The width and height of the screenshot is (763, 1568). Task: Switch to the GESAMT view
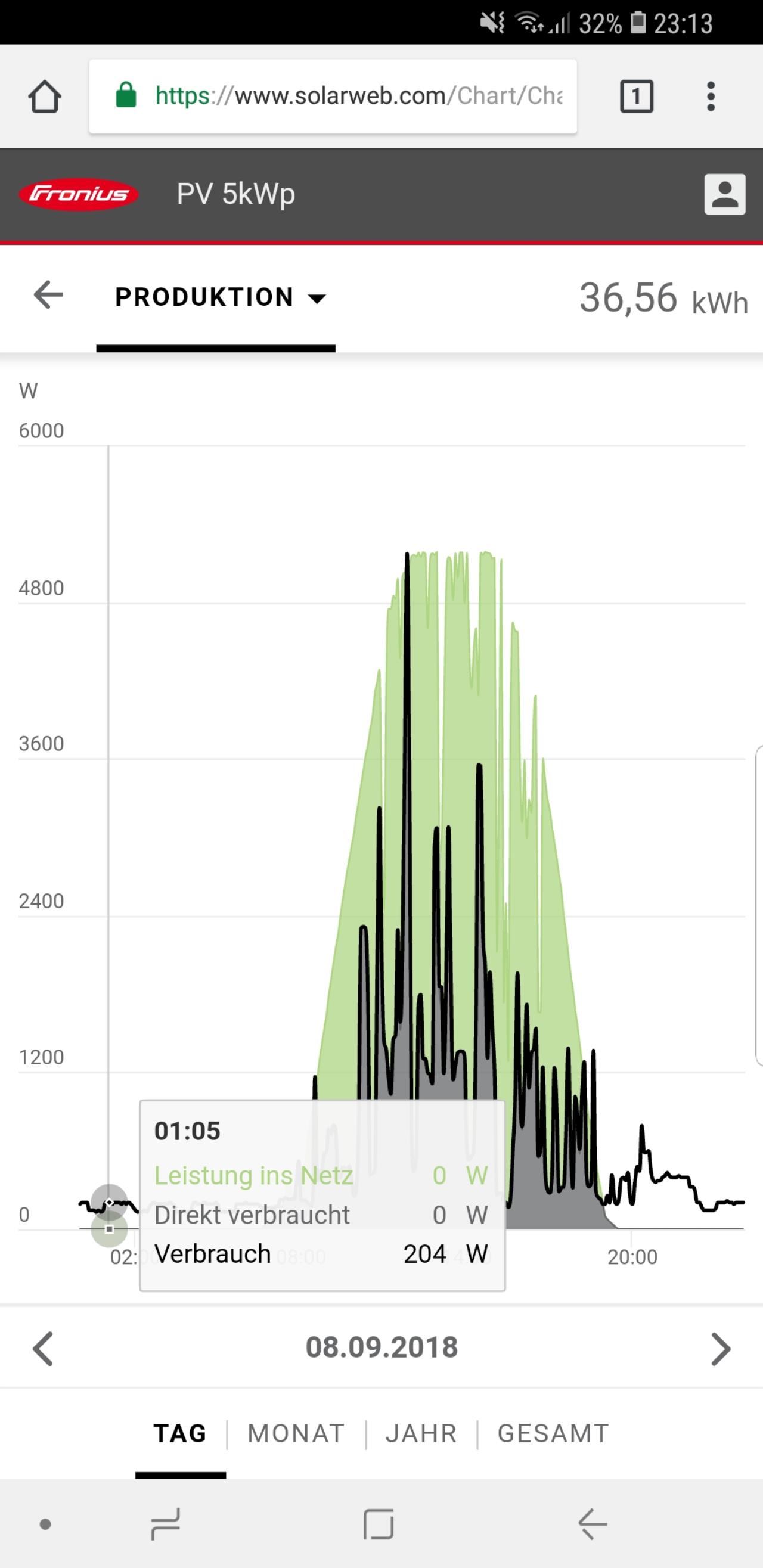(553, 1433)
